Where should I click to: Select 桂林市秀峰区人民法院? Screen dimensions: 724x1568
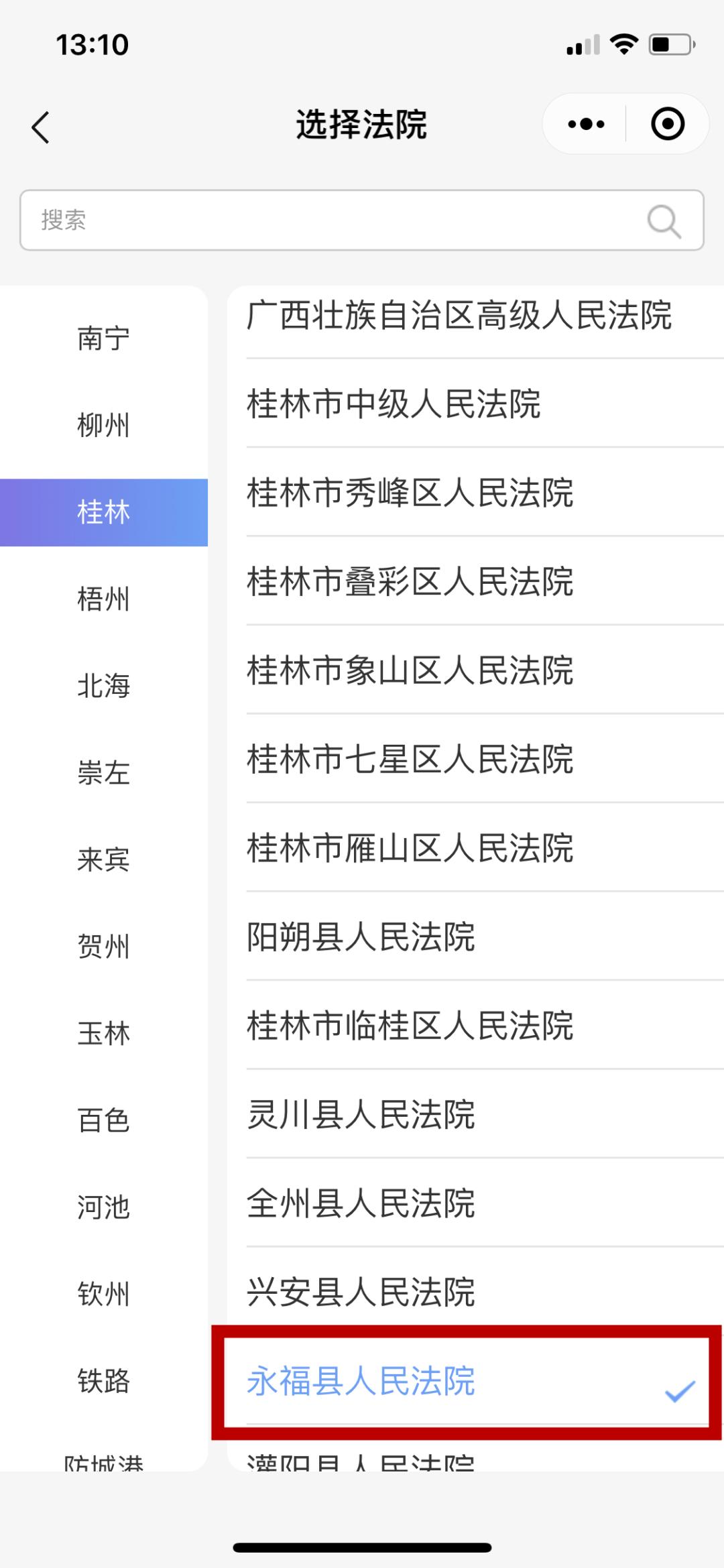410,493
